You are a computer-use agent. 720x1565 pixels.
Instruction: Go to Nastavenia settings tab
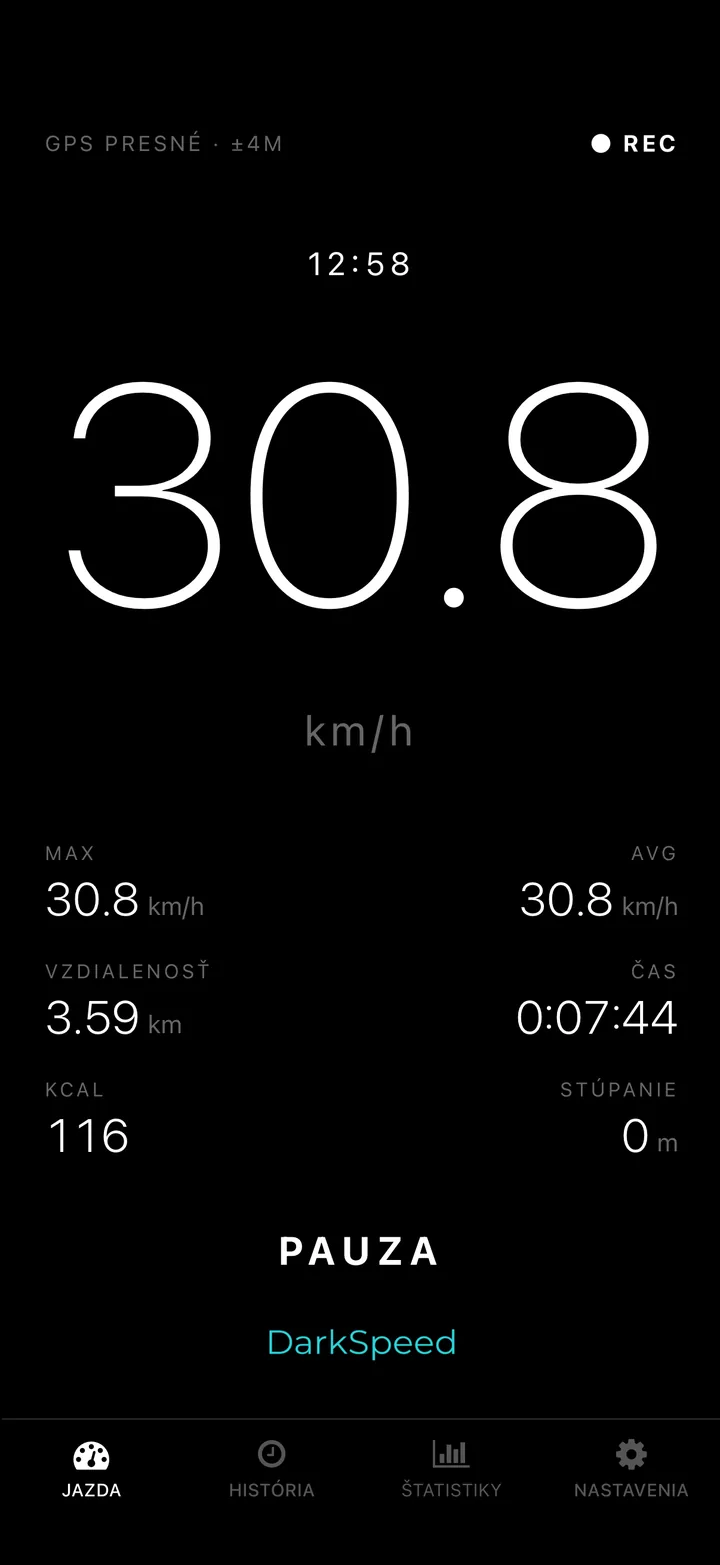[631, 1468]
